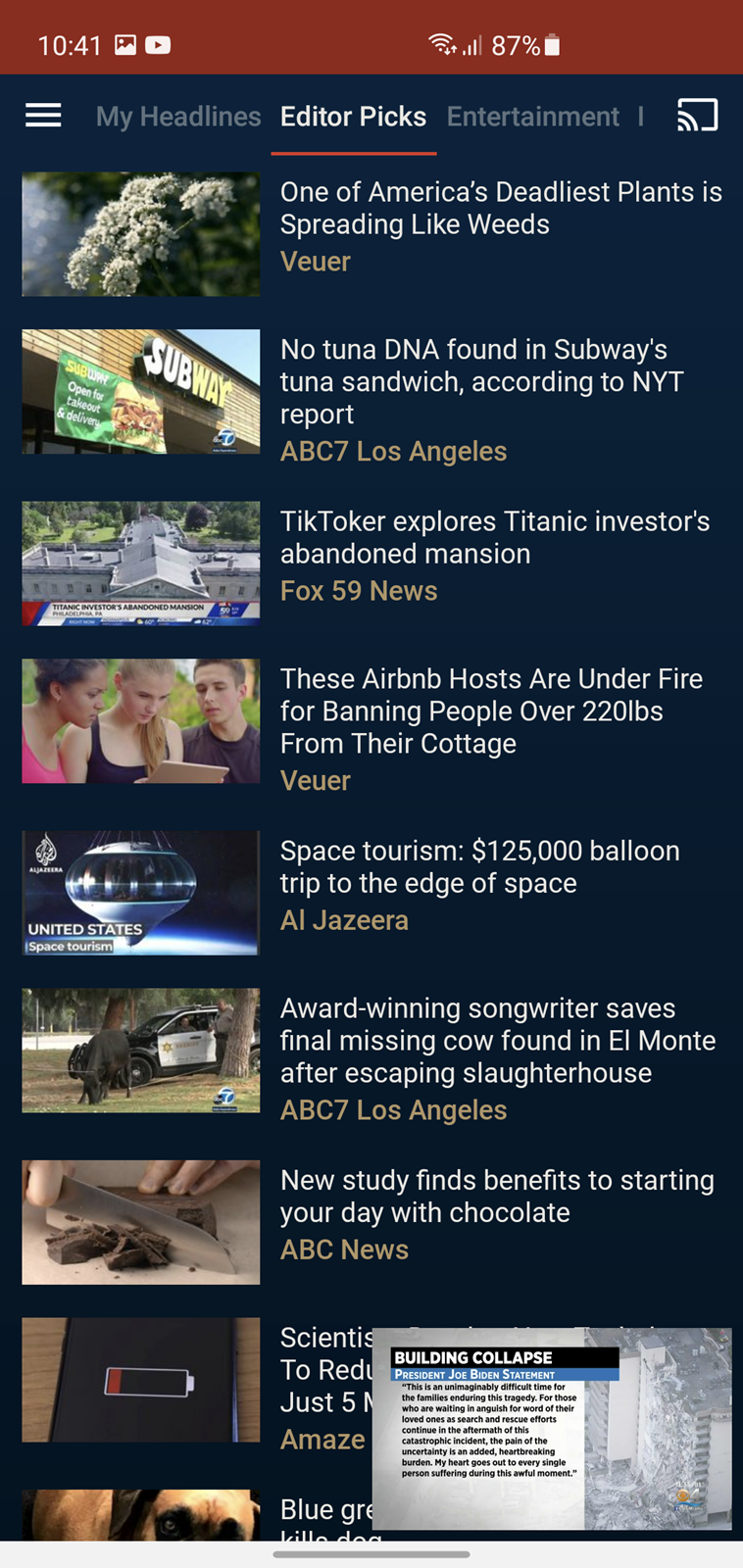View the Airbnb hosts under fire story

click(490, 711)
